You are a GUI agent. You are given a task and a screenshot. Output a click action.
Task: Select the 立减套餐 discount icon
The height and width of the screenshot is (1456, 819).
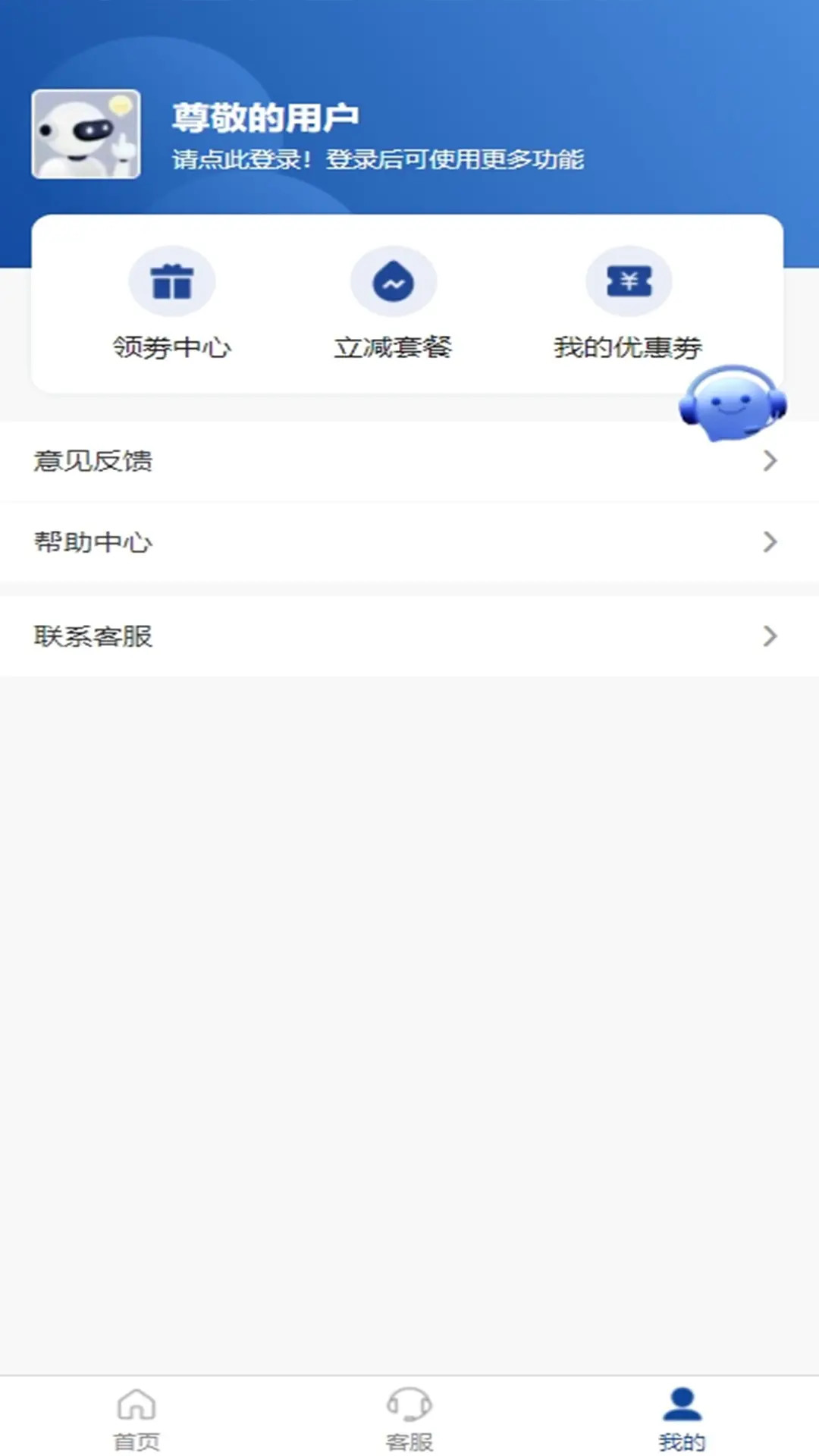[x=394, y=281]
